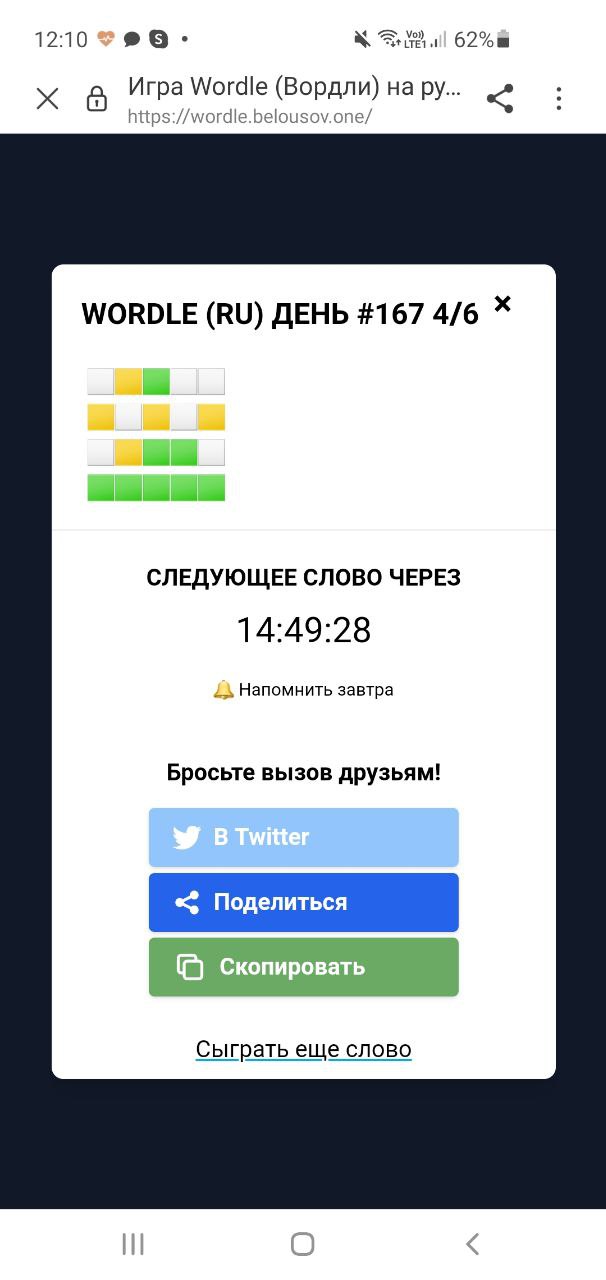Dismiss the Wordle results dialog
The height and width of the screenshot is (1280, 606).
coord(503,304)
